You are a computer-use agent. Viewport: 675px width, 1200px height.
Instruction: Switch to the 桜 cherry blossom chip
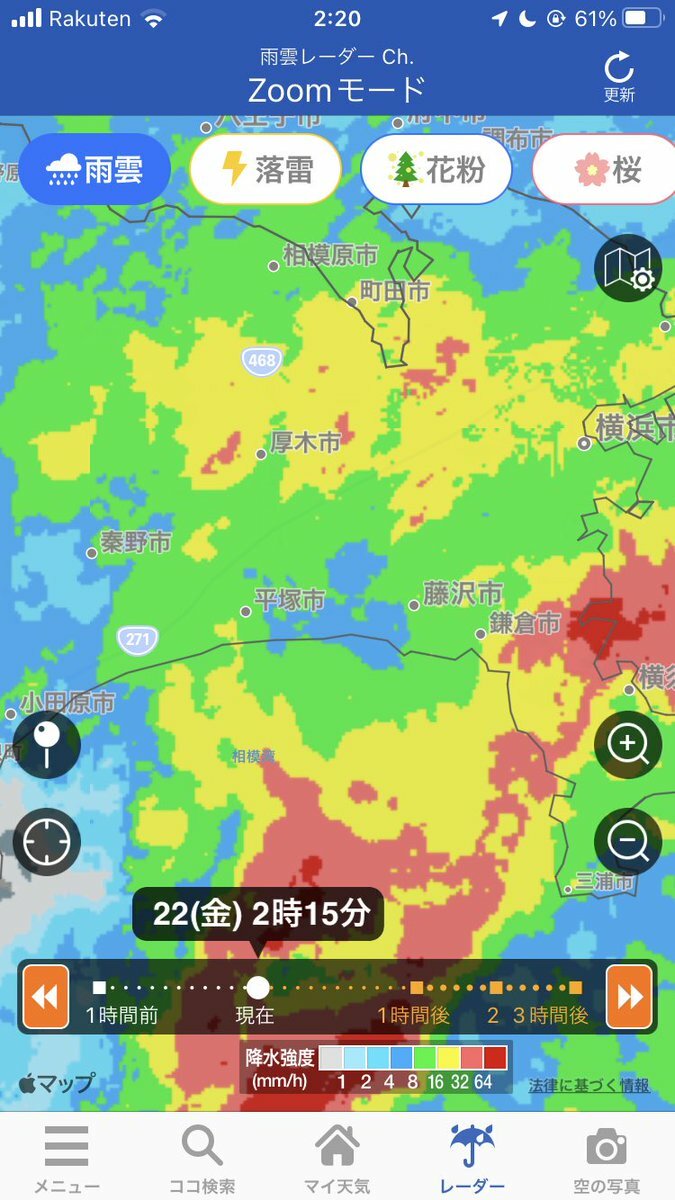pyautogui.click(x=607, y=169)
